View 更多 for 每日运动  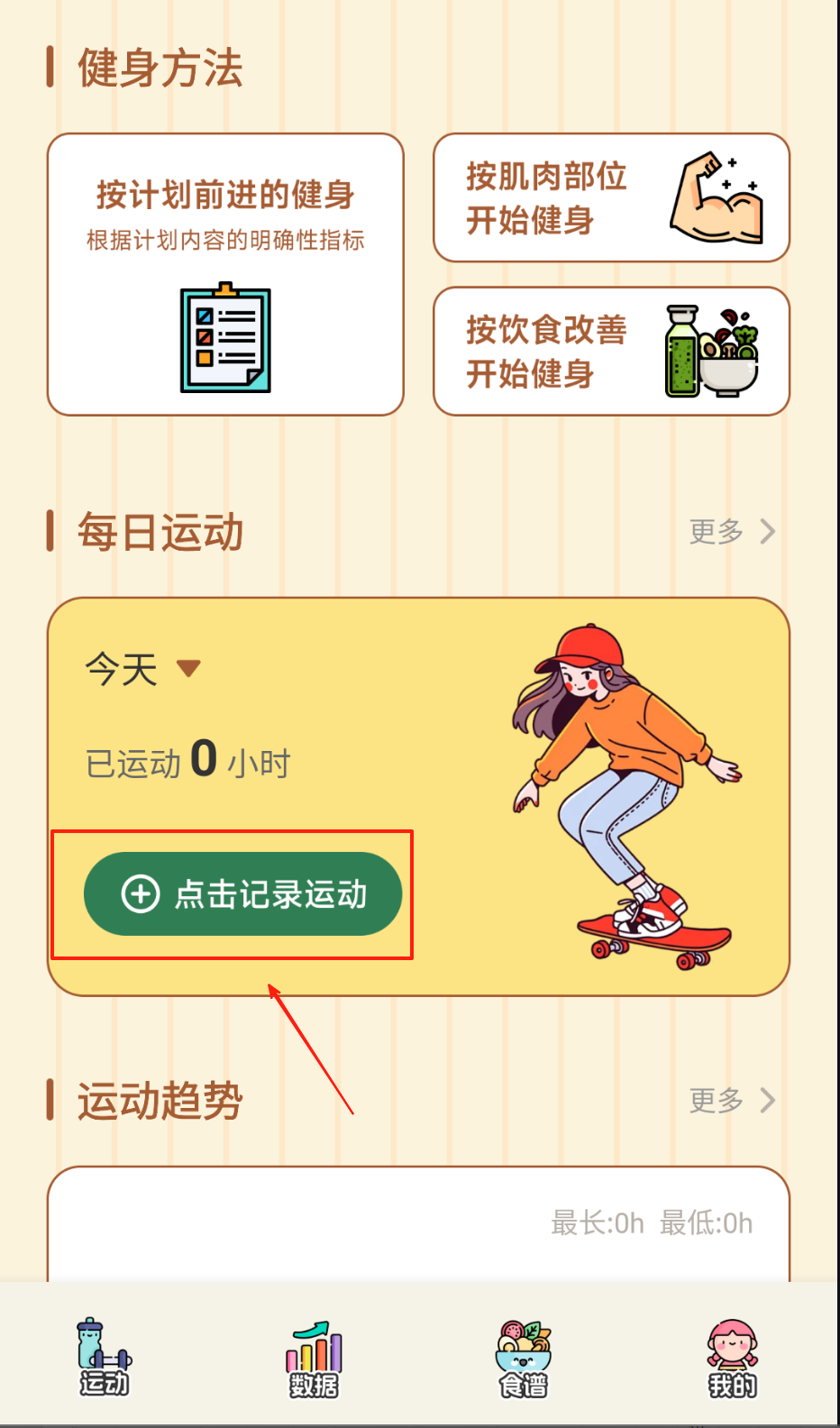[731, 532]
